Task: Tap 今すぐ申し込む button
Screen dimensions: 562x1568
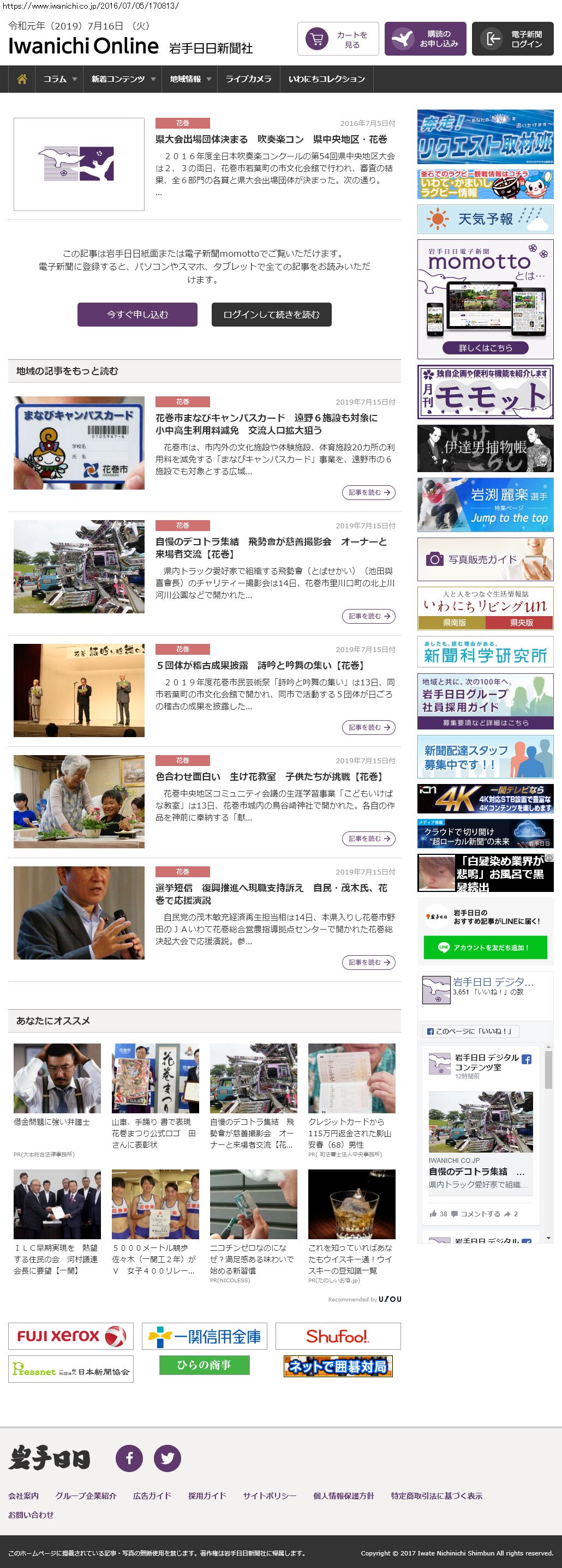Action: click(137, 315)
